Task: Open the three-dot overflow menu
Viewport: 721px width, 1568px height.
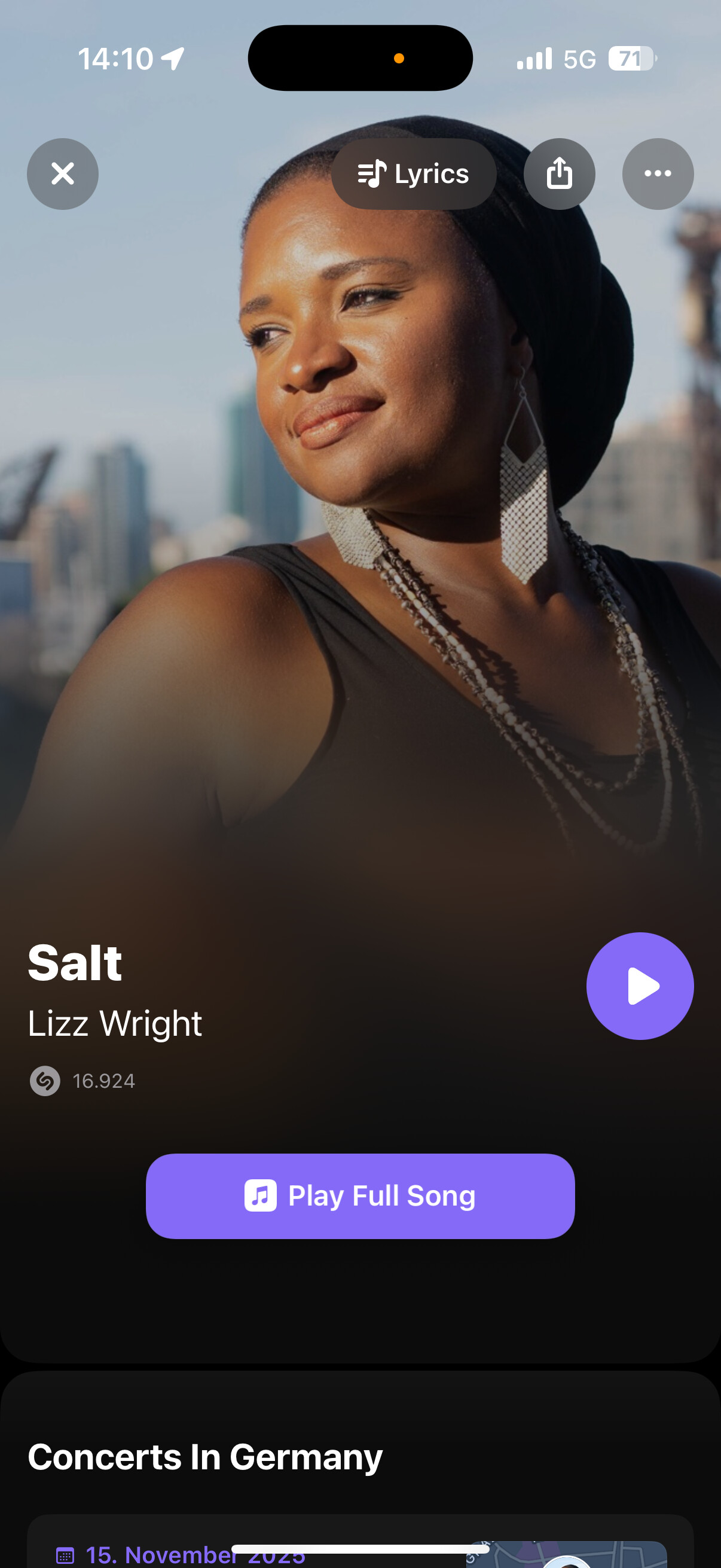Action: point(658,174)
